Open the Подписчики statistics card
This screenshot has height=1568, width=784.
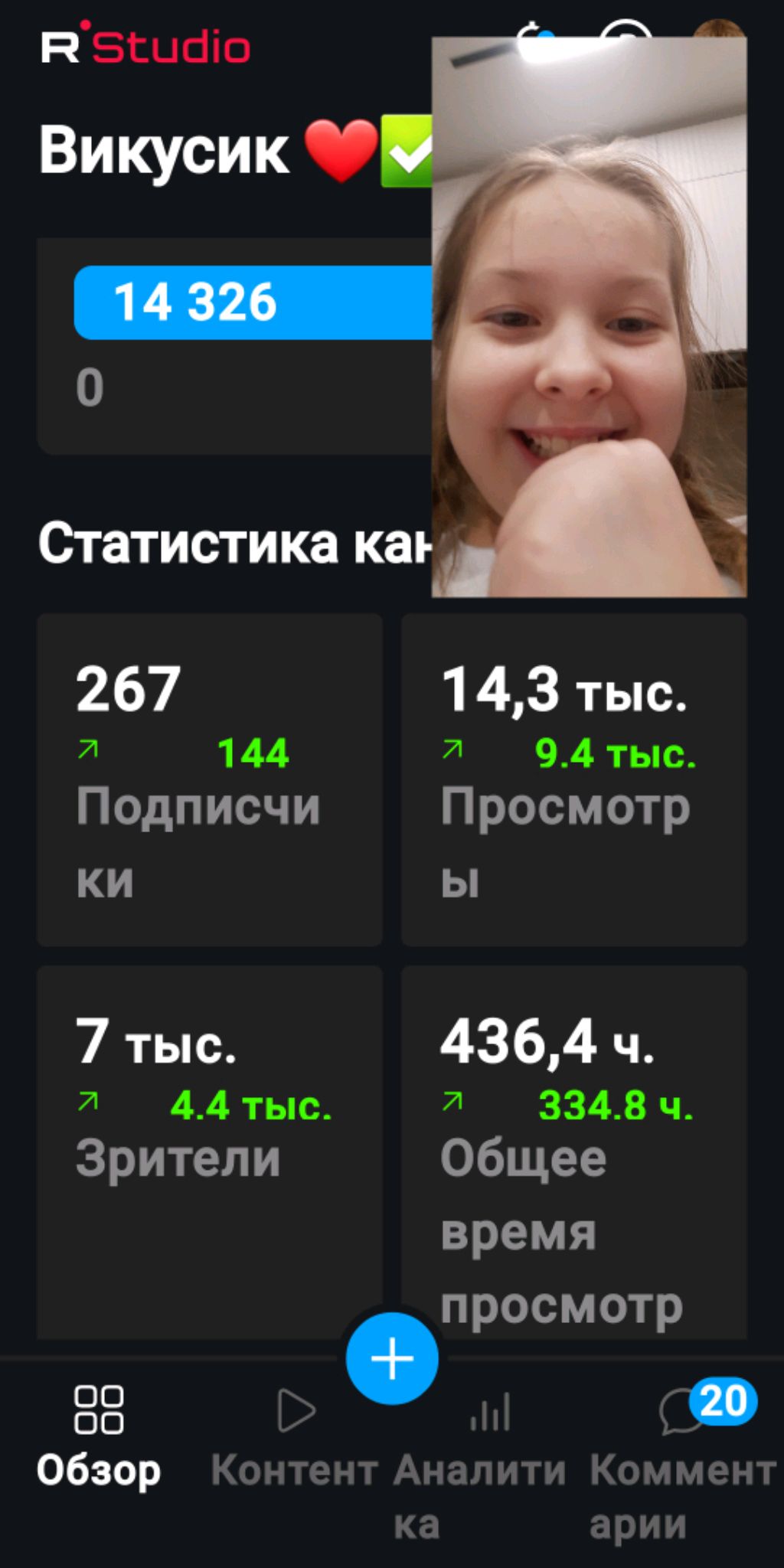pyautogui.click(x=209, y=779)
